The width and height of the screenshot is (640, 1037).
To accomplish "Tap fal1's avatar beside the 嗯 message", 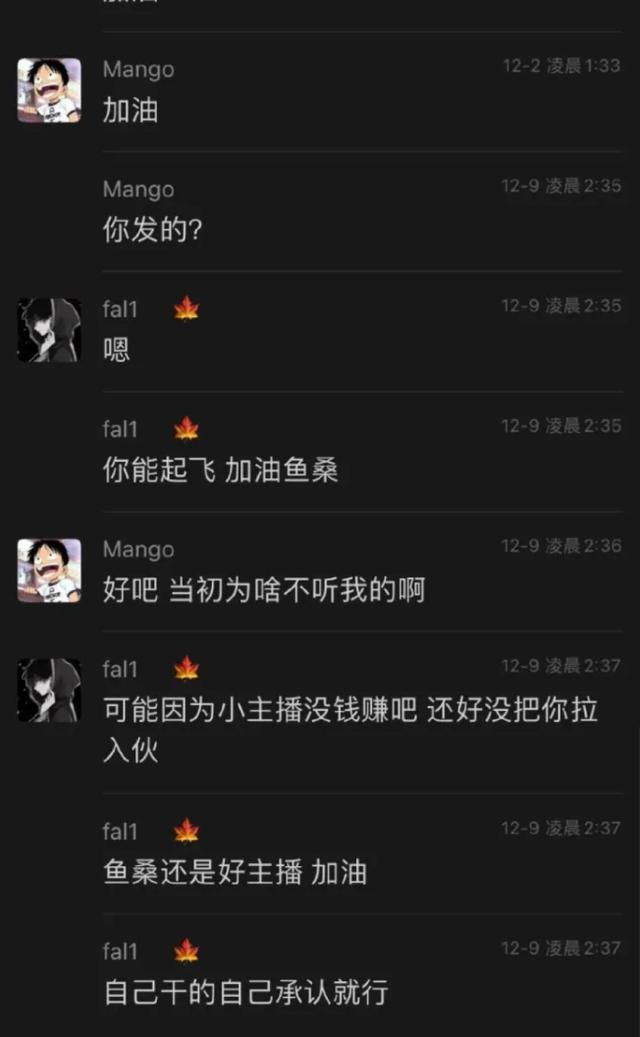I will [49, 330].
